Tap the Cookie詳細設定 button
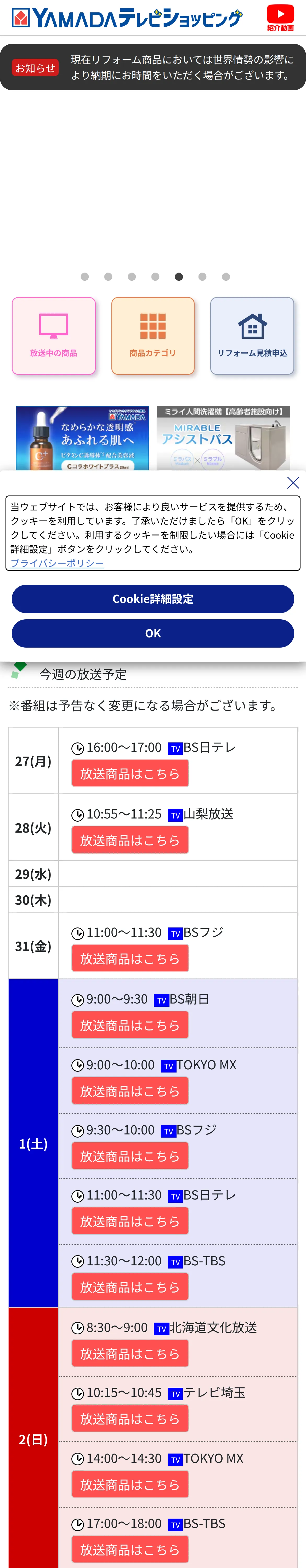Image resolution: width=306 pixels, height=1568 pixels. click(153, 599)
